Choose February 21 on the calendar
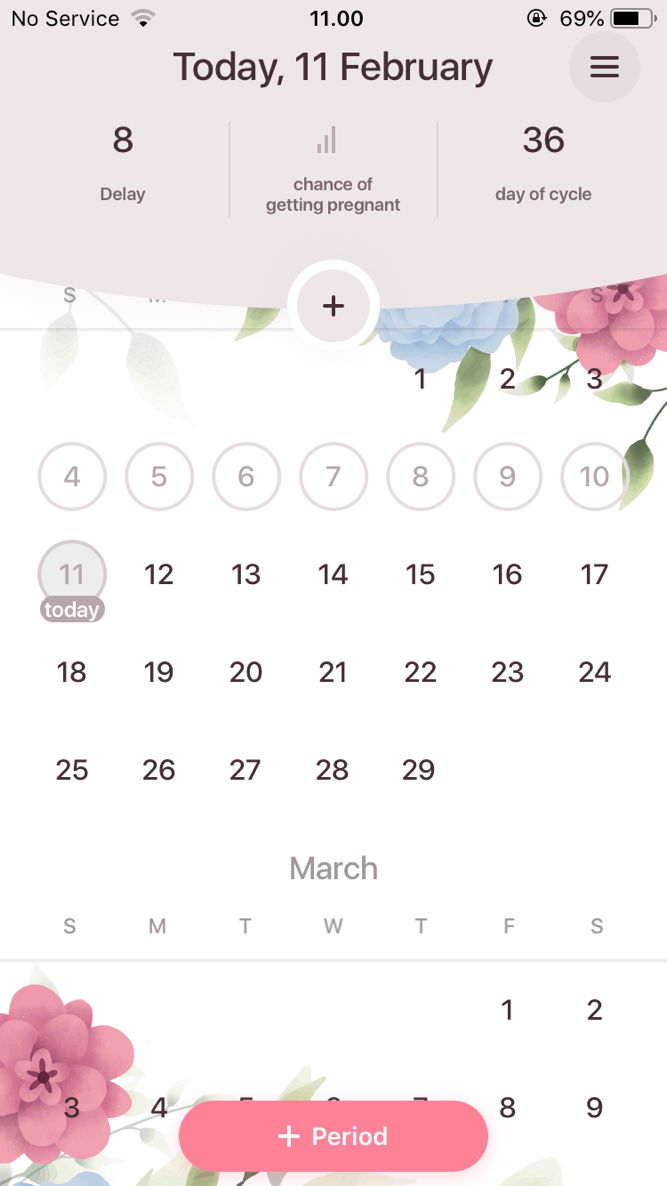667x1186 pixels. tap(333, 673)
